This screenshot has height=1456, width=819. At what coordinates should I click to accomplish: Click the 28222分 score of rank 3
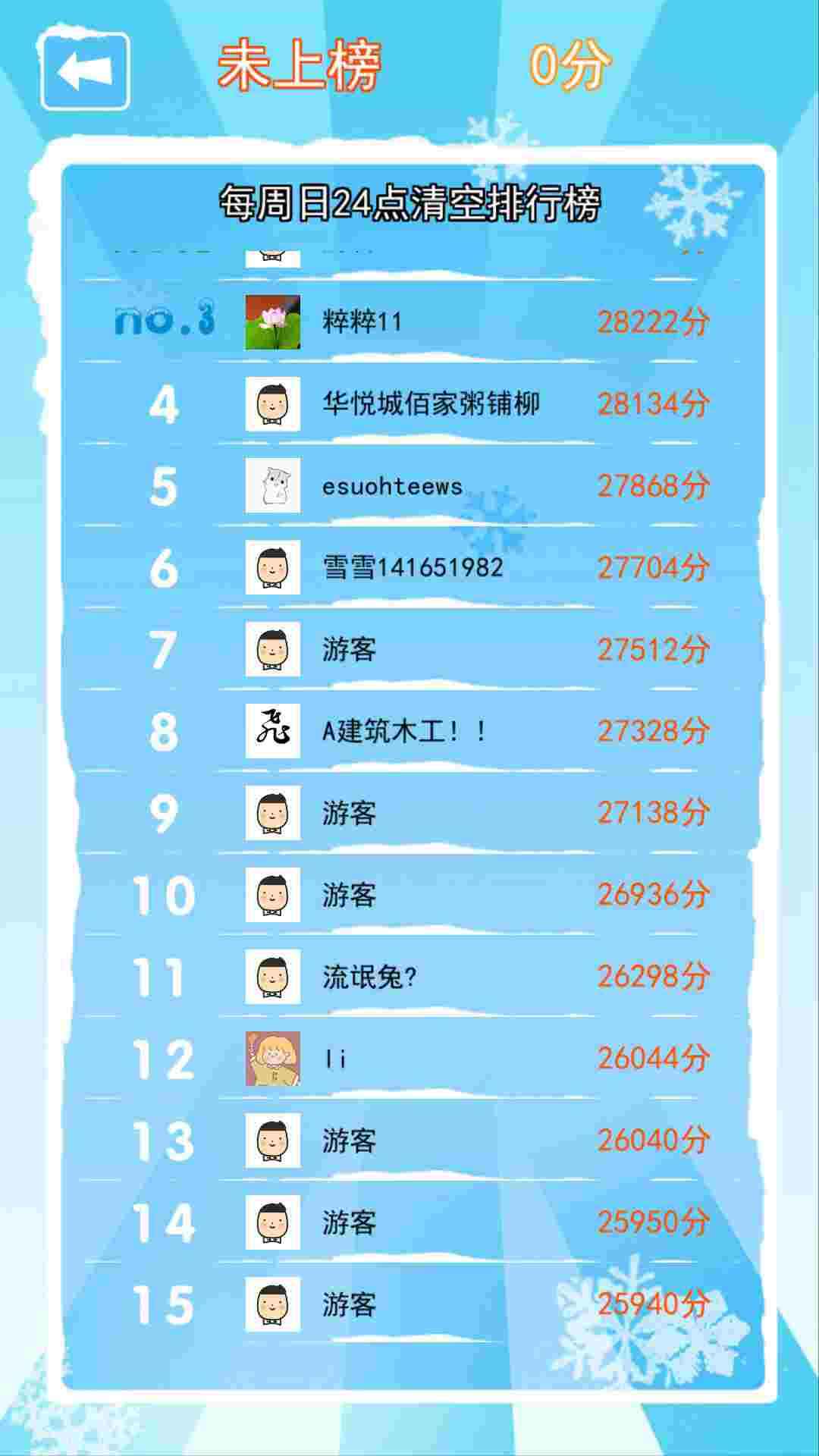point(654,322)
